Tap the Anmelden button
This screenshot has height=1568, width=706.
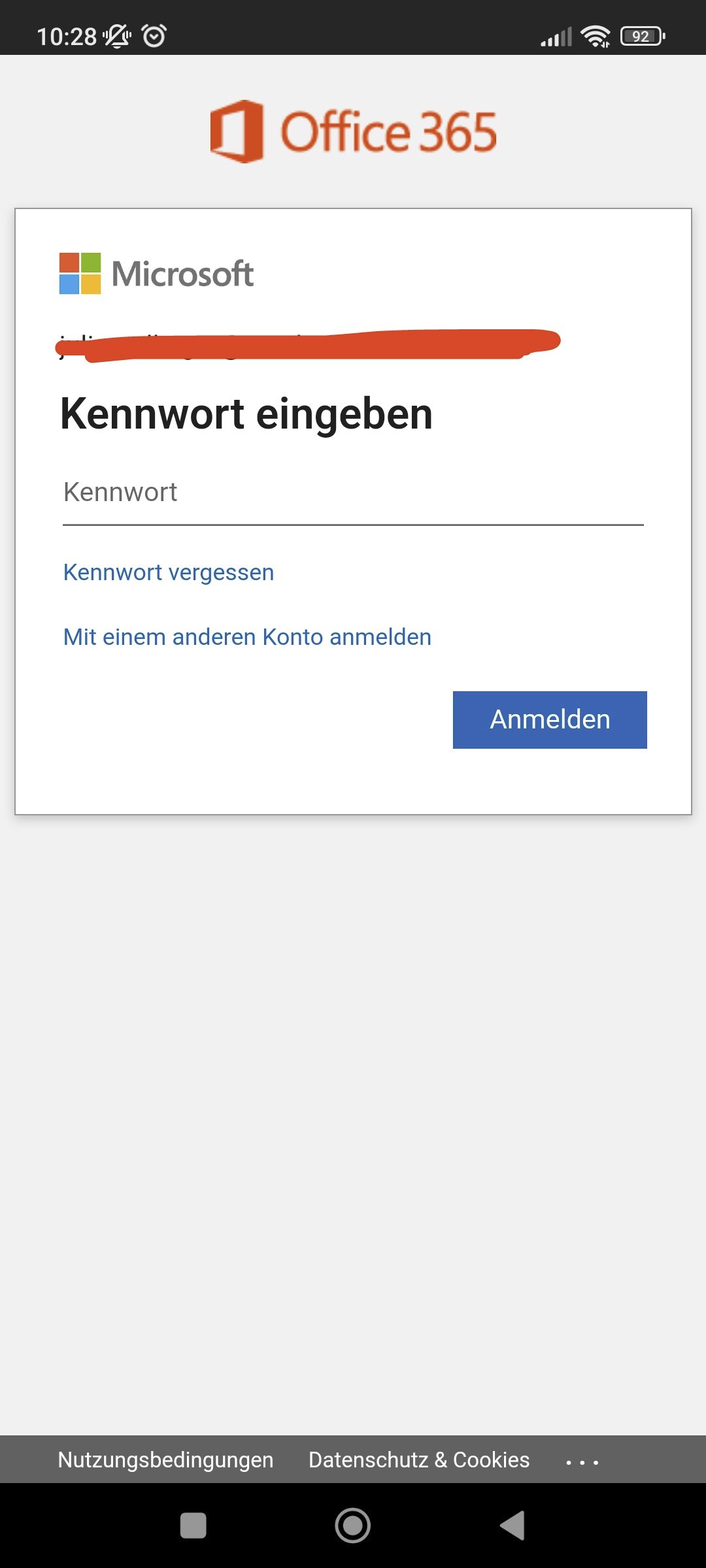[550, 720]
